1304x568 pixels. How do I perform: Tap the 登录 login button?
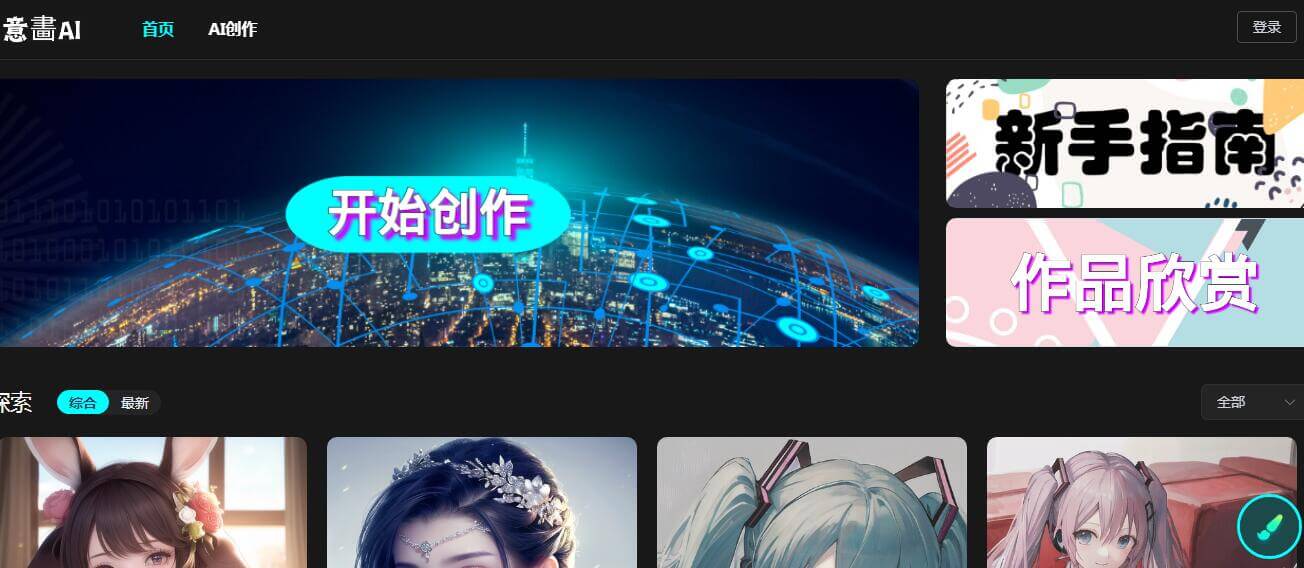click(x=1266, y=27)
